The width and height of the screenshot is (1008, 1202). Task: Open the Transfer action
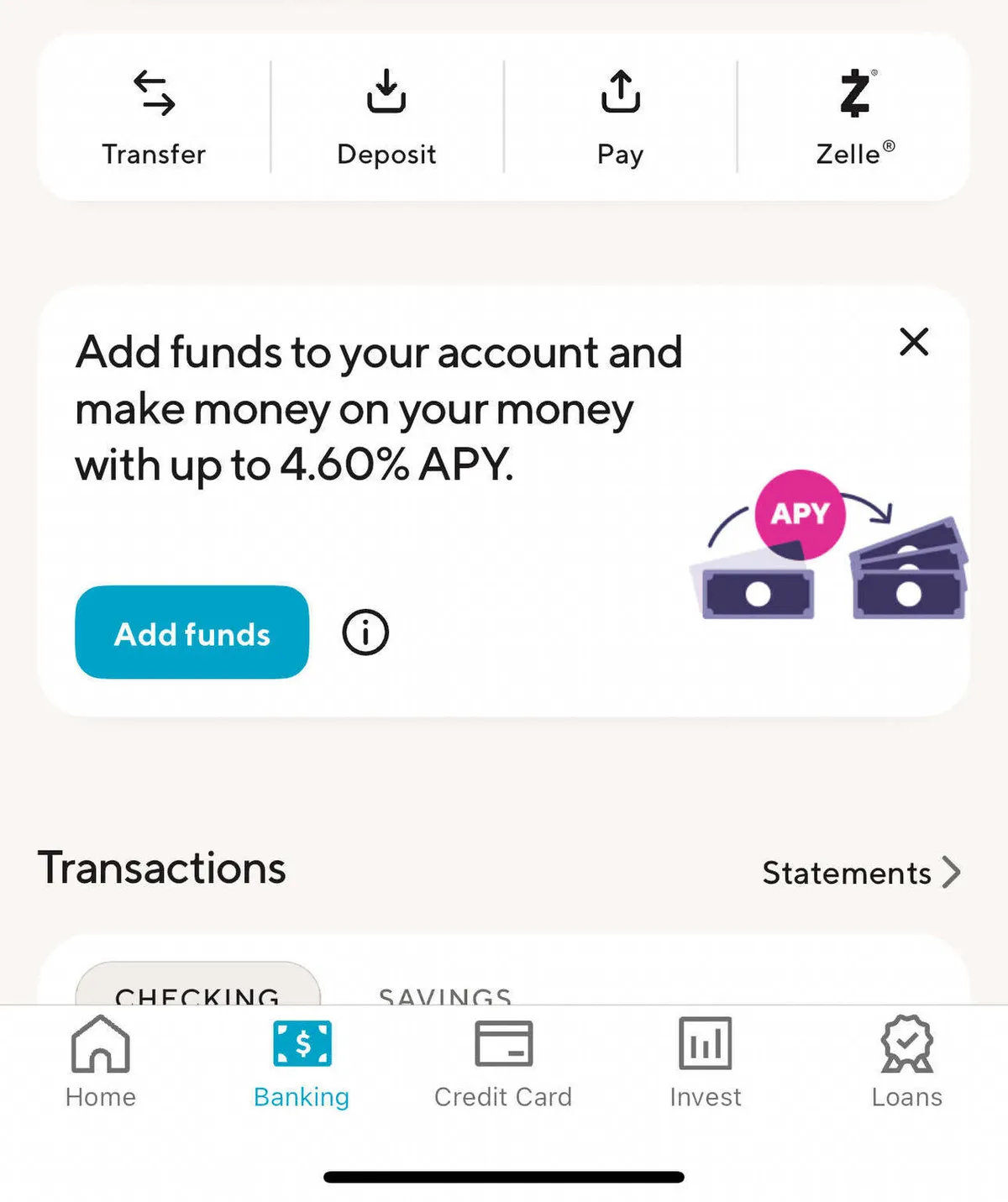pos(154,117)
